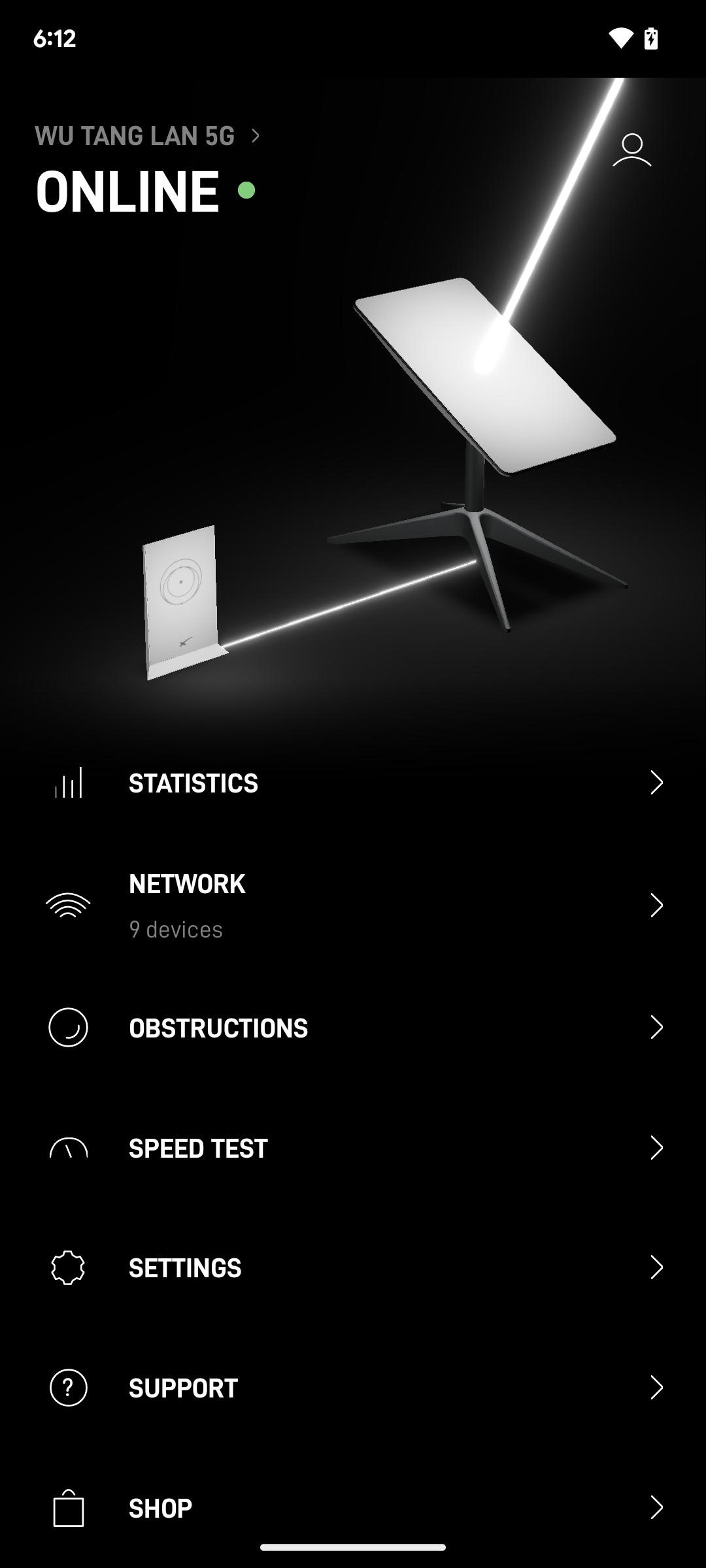Go to Speed Test
This screenshot has width=706, height=1568.
coord(353,1148)
